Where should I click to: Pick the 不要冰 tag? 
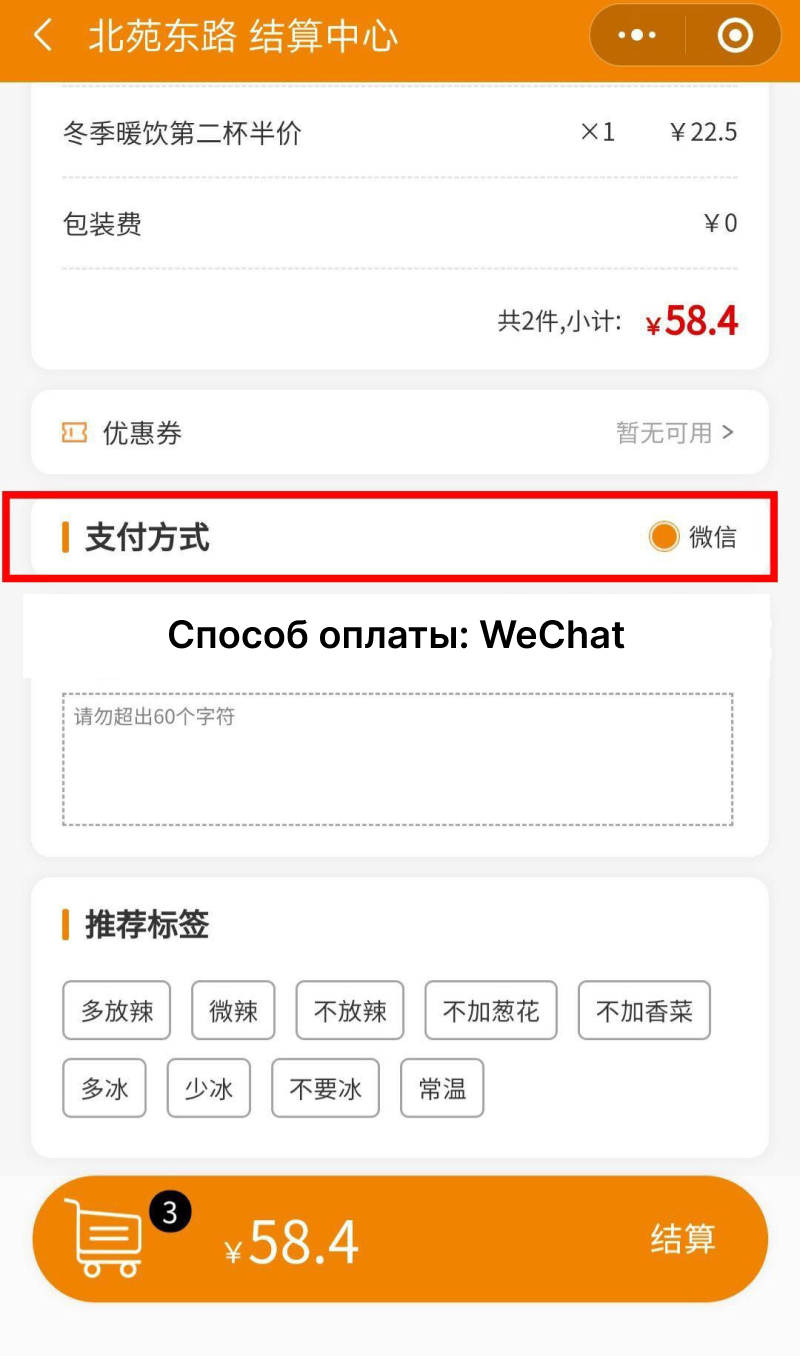coord(325,1088)
